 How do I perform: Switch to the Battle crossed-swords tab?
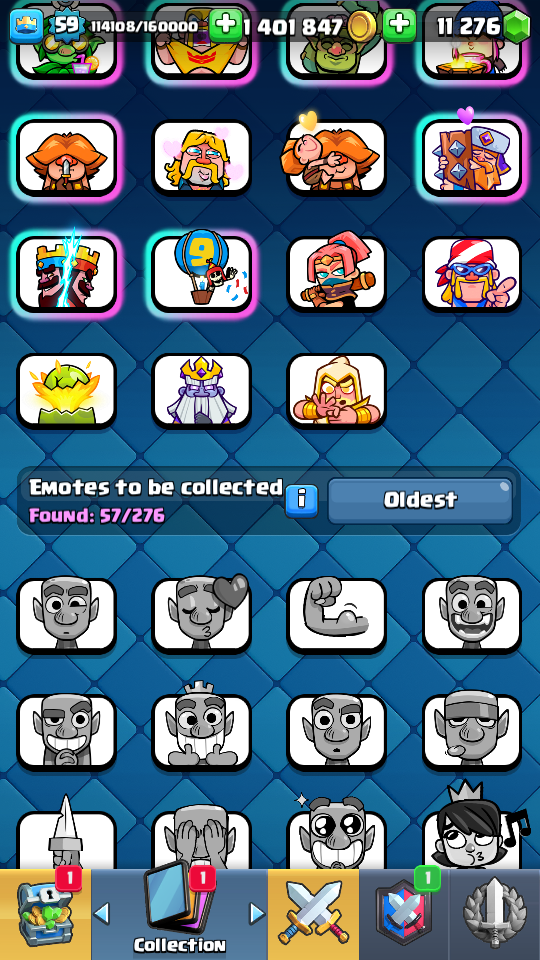(x=313, y=914)
